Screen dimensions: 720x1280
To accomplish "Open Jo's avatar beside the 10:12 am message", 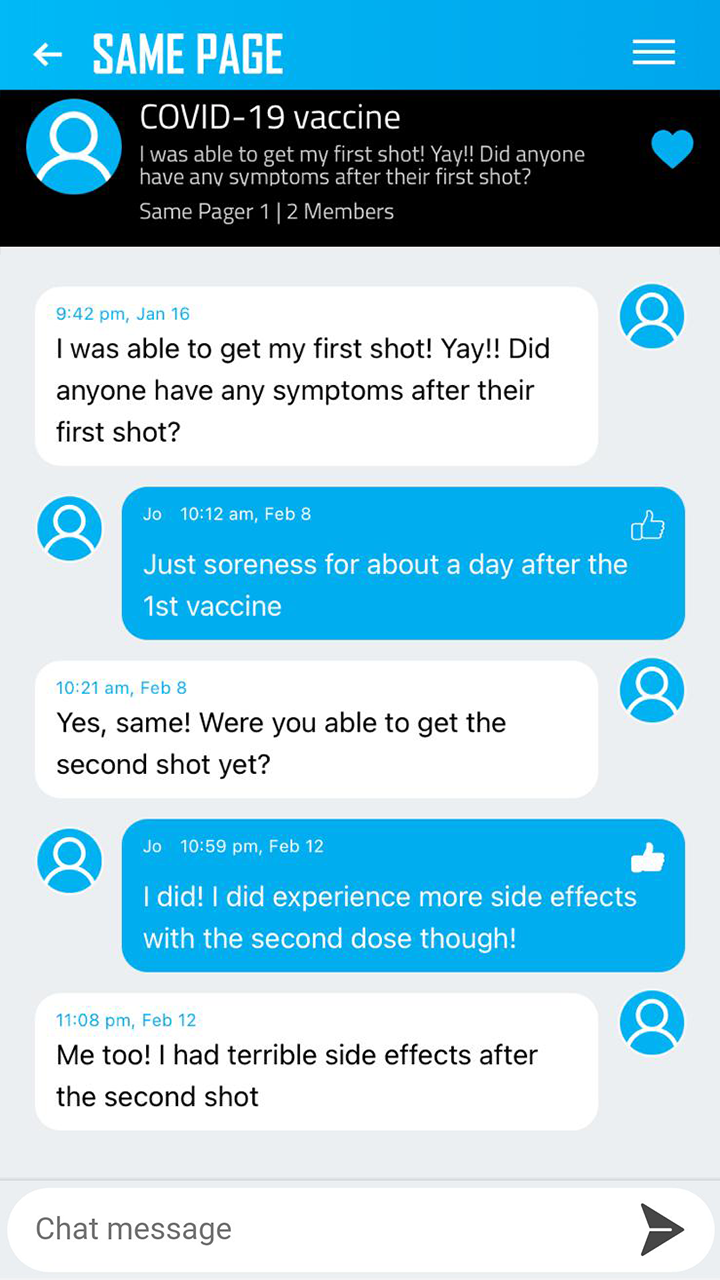I will pos(70,528).
